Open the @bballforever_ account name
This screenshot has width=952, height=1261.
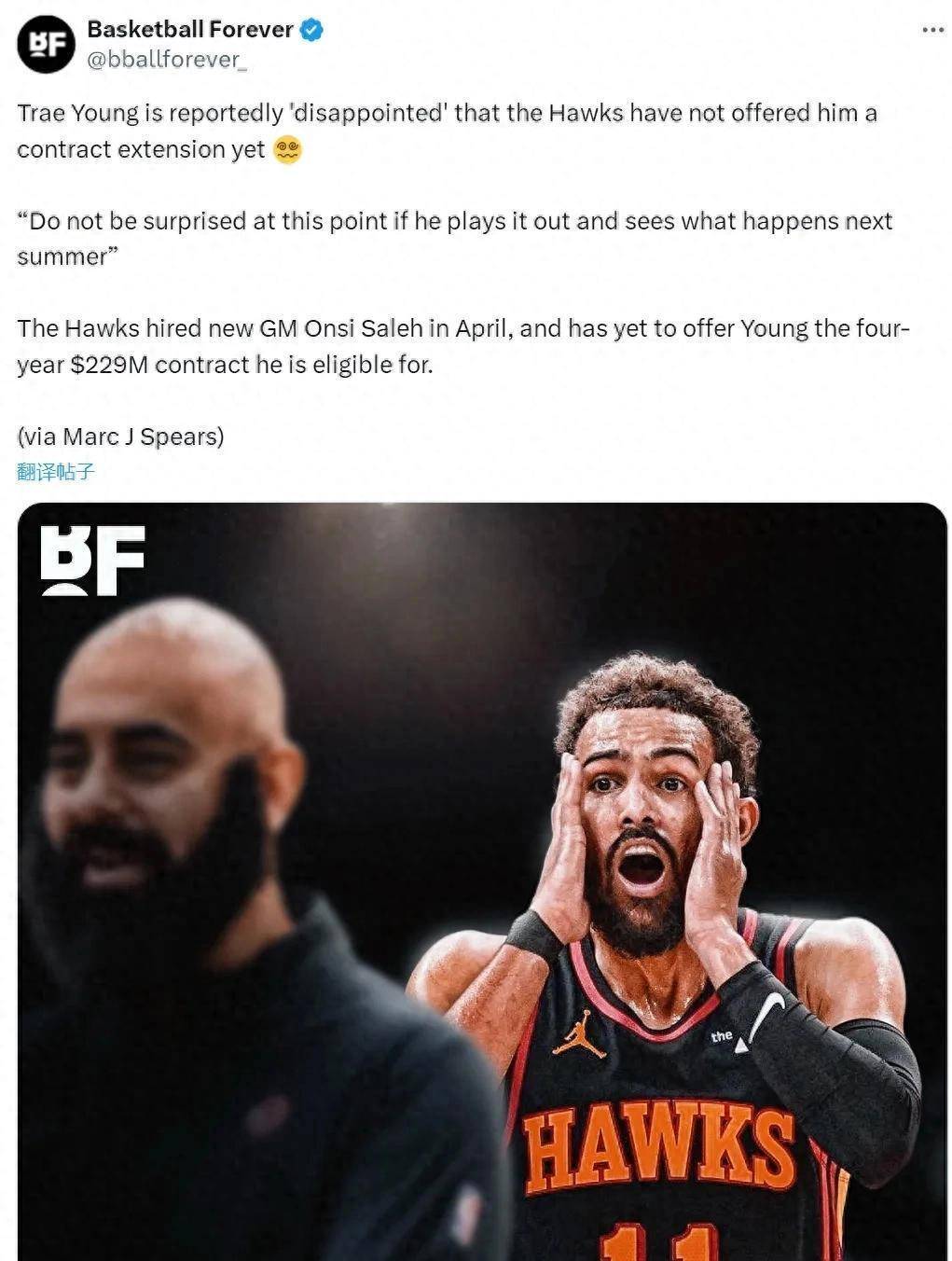[167, 60]
